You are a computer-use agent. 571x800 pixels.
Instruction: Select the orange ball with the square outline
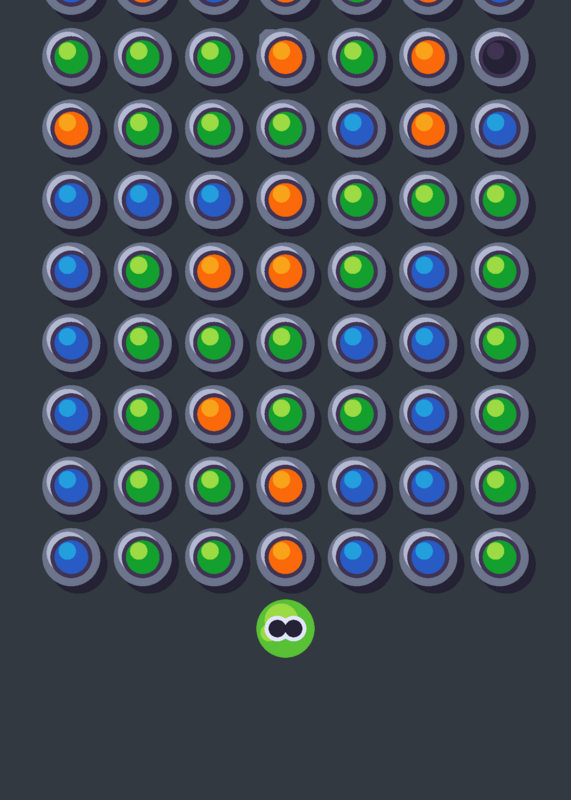point(285,57)
